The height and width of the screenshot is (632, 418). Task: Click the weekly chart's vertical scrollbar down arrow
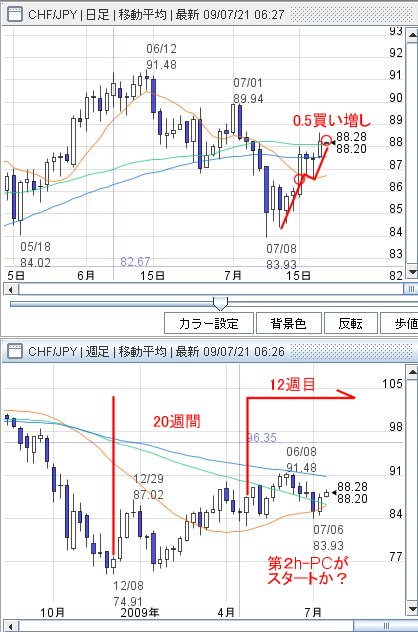[x=412, y=609]
